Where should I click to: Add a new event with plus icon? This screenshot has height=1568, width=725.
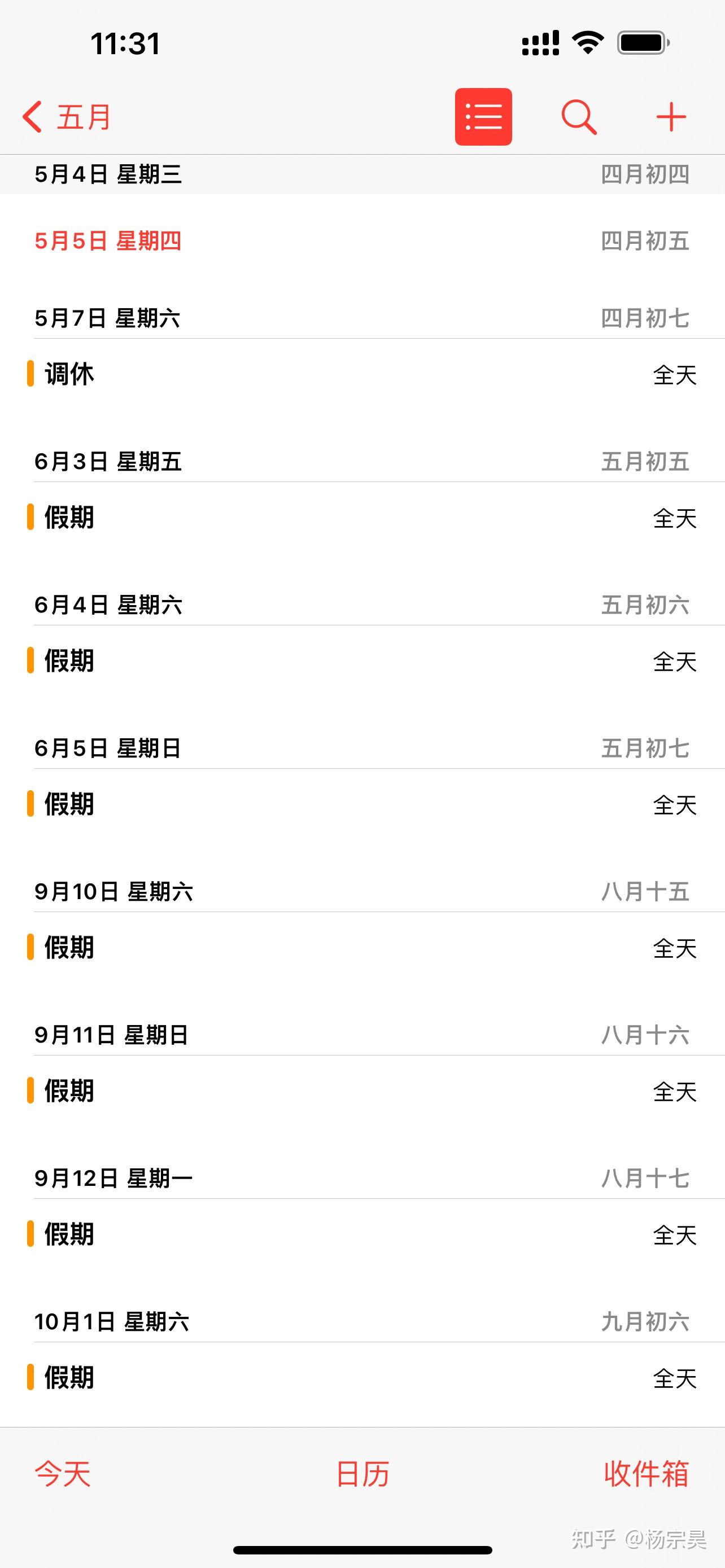[671, 117]
